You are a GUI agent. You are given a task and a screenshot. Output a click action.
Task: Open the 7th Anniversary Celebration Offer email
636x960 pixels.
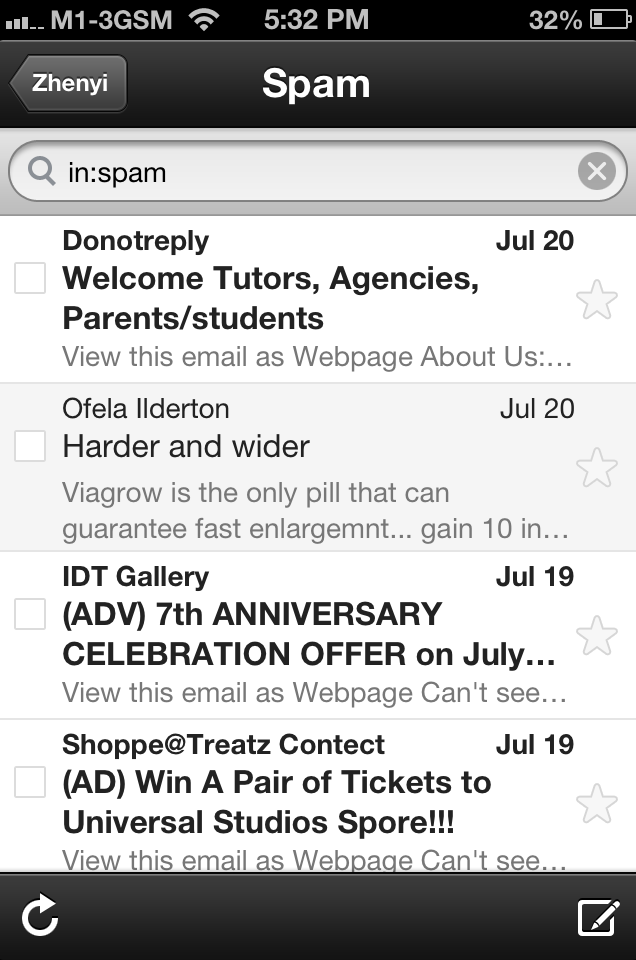click(x=318, y=636)
